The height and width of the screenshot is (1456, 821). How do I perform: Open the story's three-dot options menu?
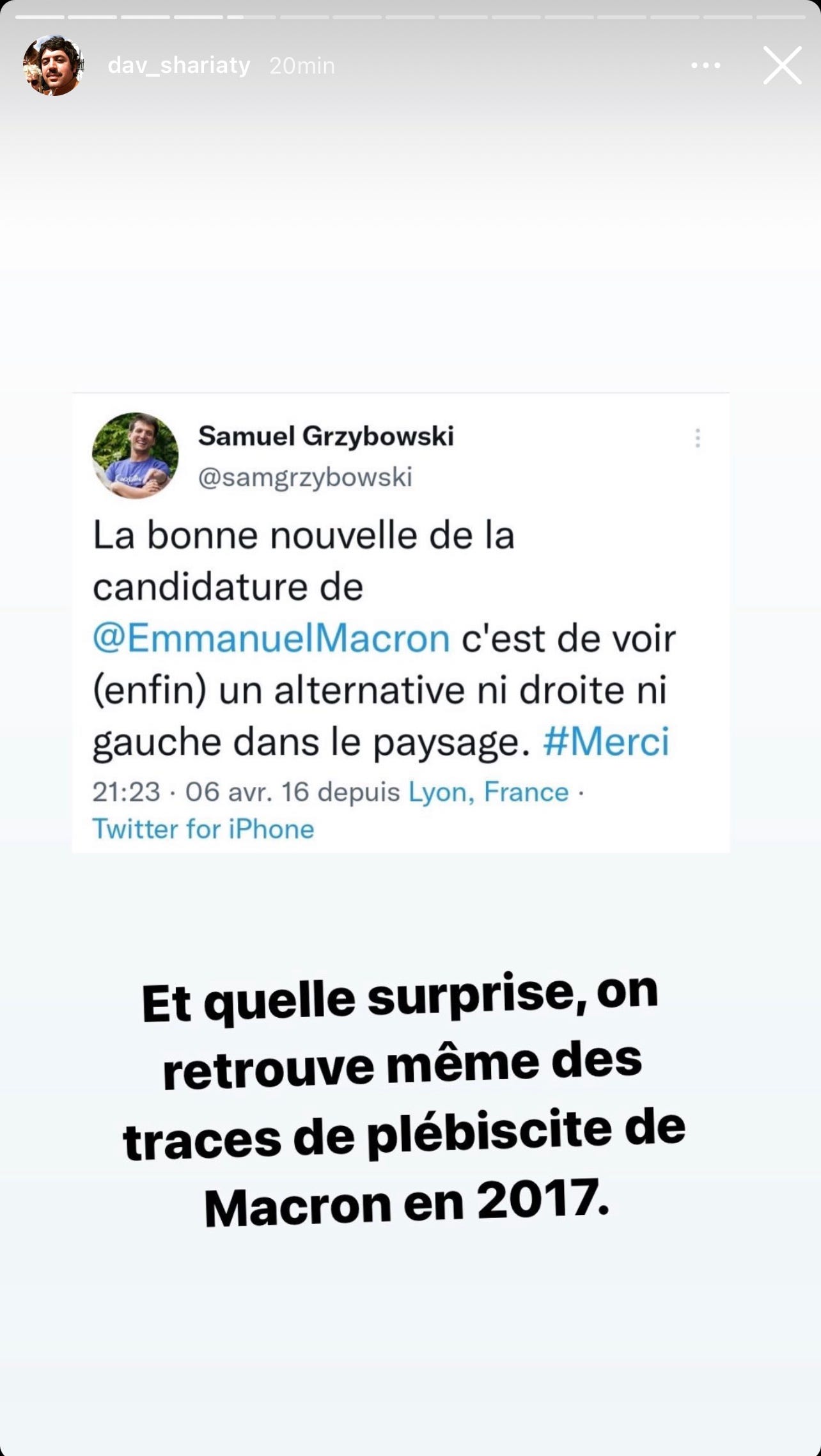(706, 65)
